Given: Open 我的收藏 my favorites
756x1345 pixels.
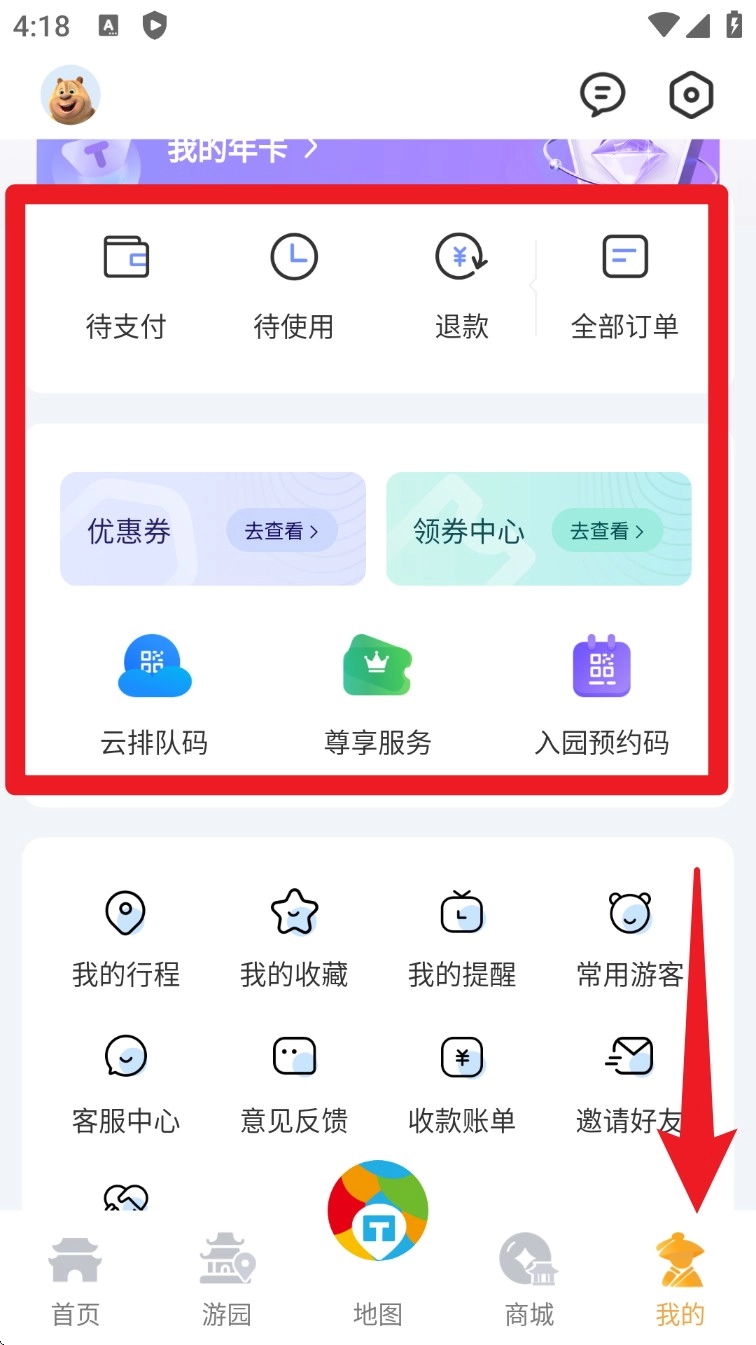Looking at the screenshot, I should coord(294,939).
